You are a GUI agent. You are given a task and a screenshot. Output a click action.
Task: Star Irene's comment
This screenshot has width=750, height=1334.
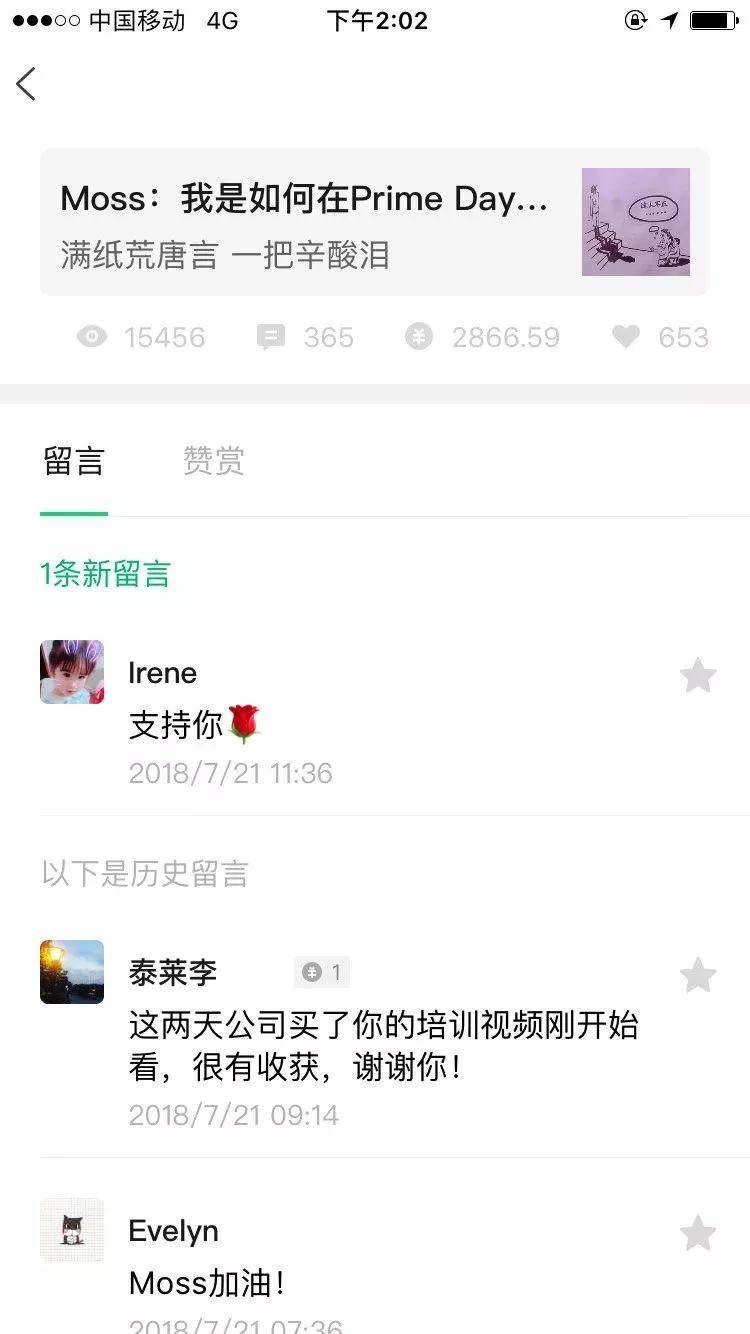(698, 676)
